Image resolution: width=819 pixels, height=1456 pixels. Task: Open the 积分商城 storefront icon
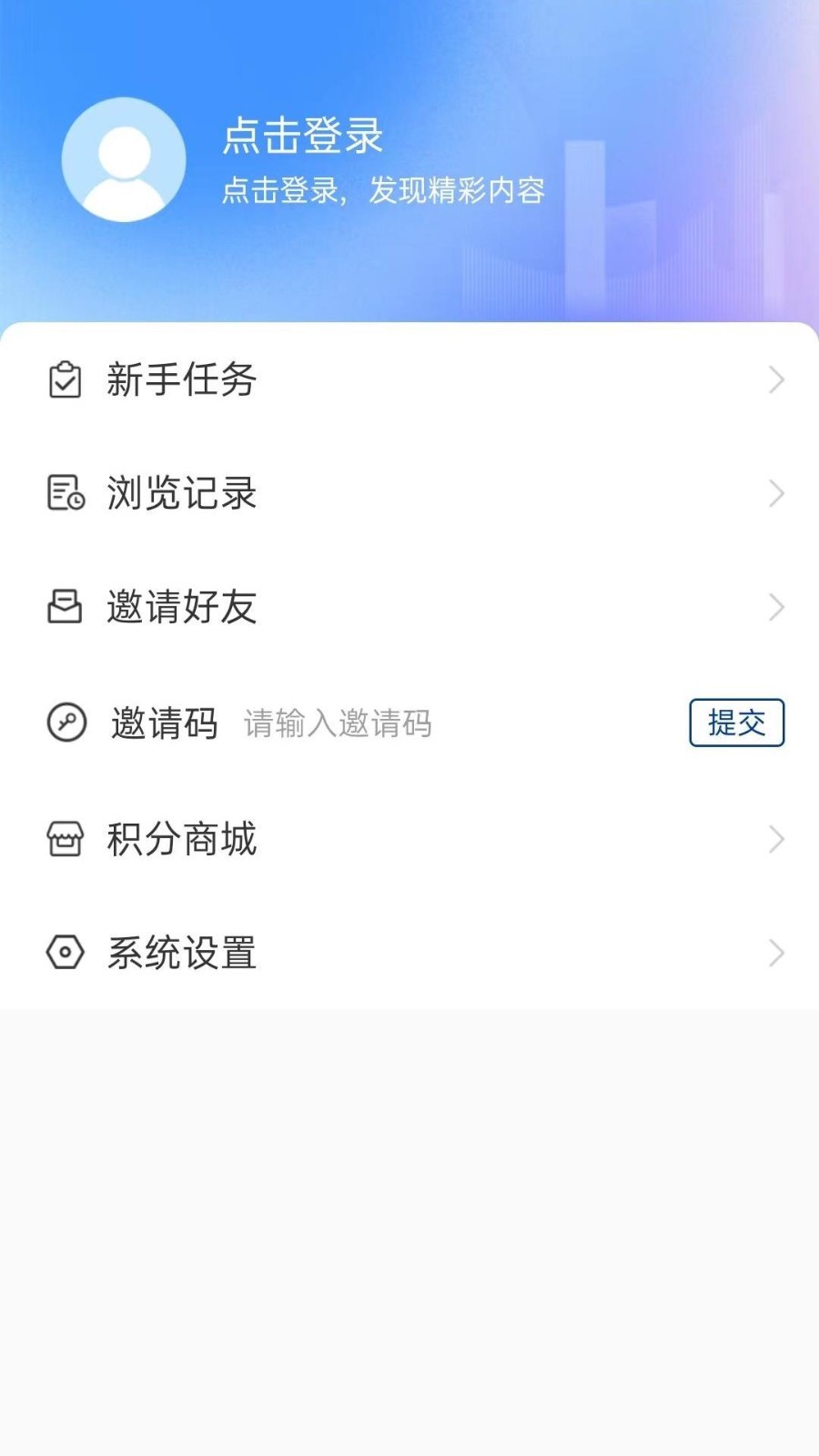pyautogui.click(x=63, y=839)
